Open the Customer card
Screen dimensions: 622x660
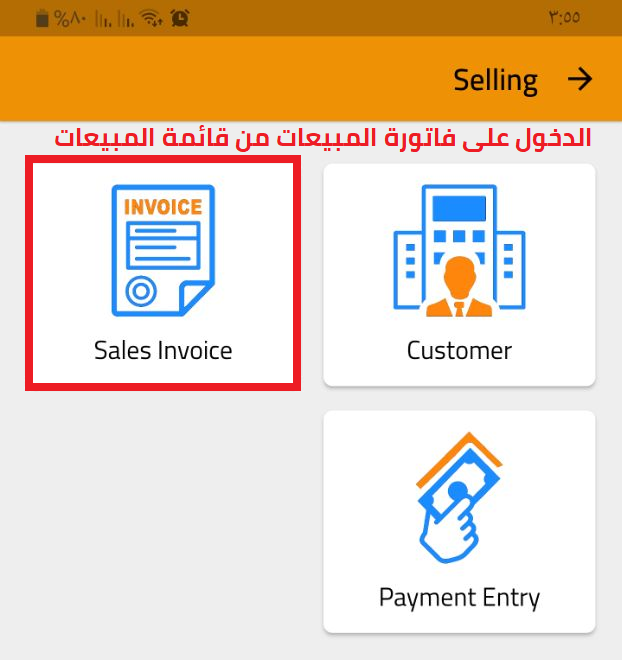point(459,275)
